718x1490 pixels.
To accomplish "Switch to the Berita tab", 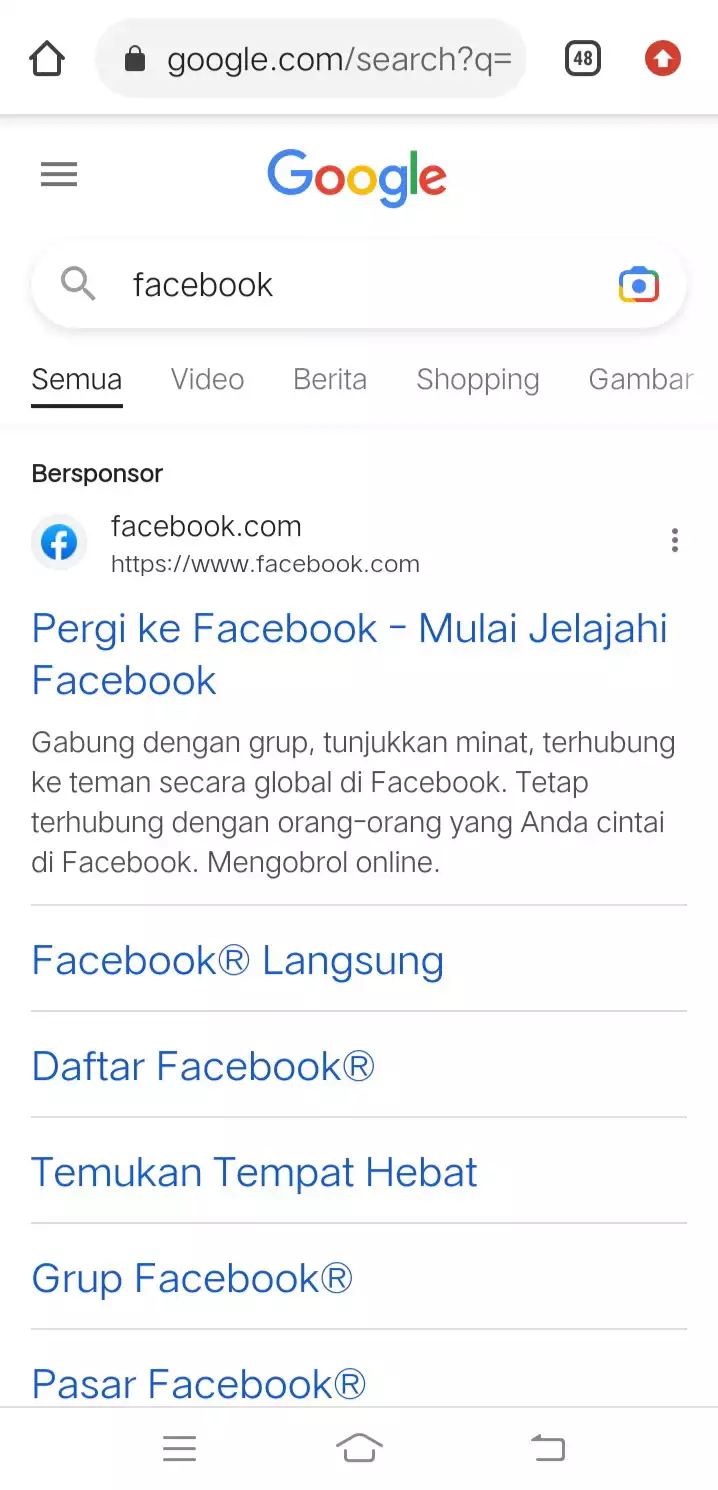I will (330, 380).
